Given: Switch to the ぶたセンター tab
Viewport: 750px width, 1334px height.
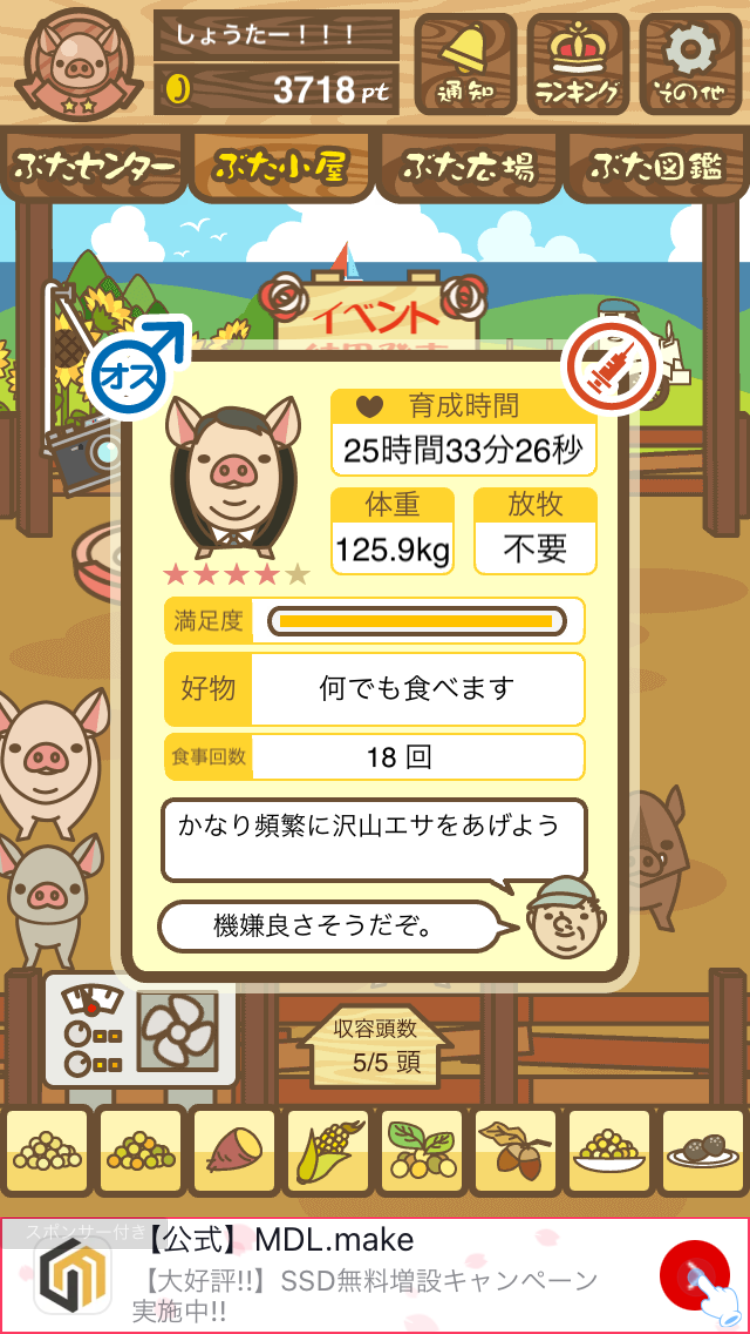Looking at the screenshot, I should (x=95, y=167).
